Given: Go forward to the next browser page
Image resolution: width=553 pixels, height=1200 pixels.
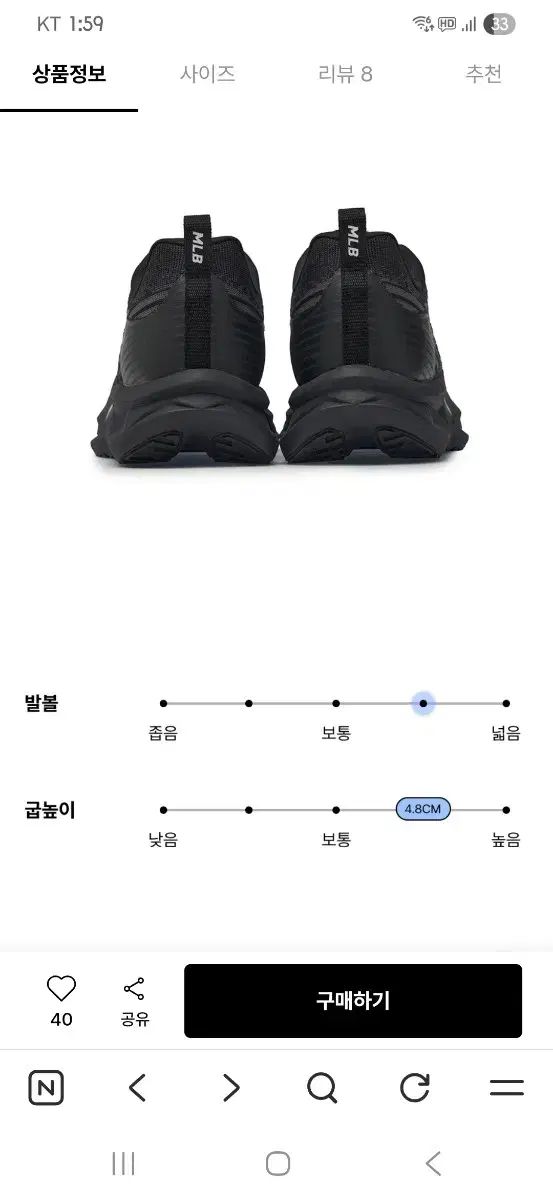Looking at the screenshot, I should pos(231,1088).
